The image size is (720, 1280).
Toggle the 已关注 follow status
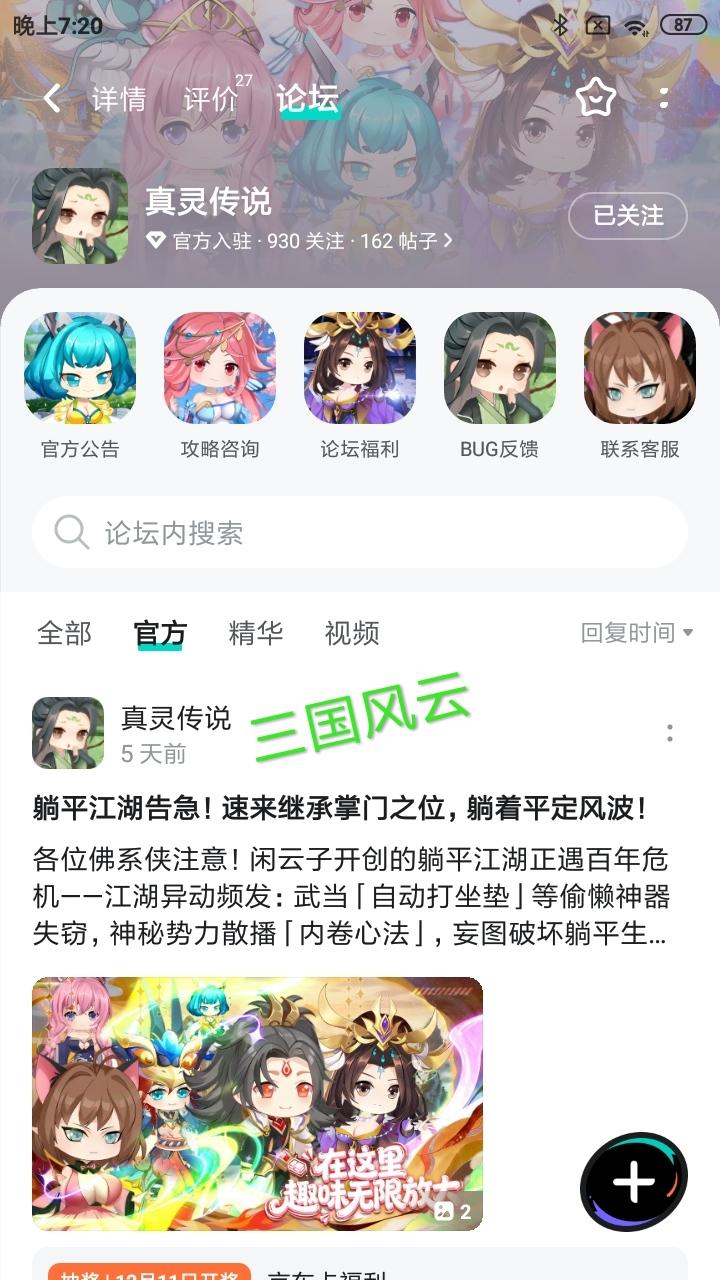click(627, 217)
